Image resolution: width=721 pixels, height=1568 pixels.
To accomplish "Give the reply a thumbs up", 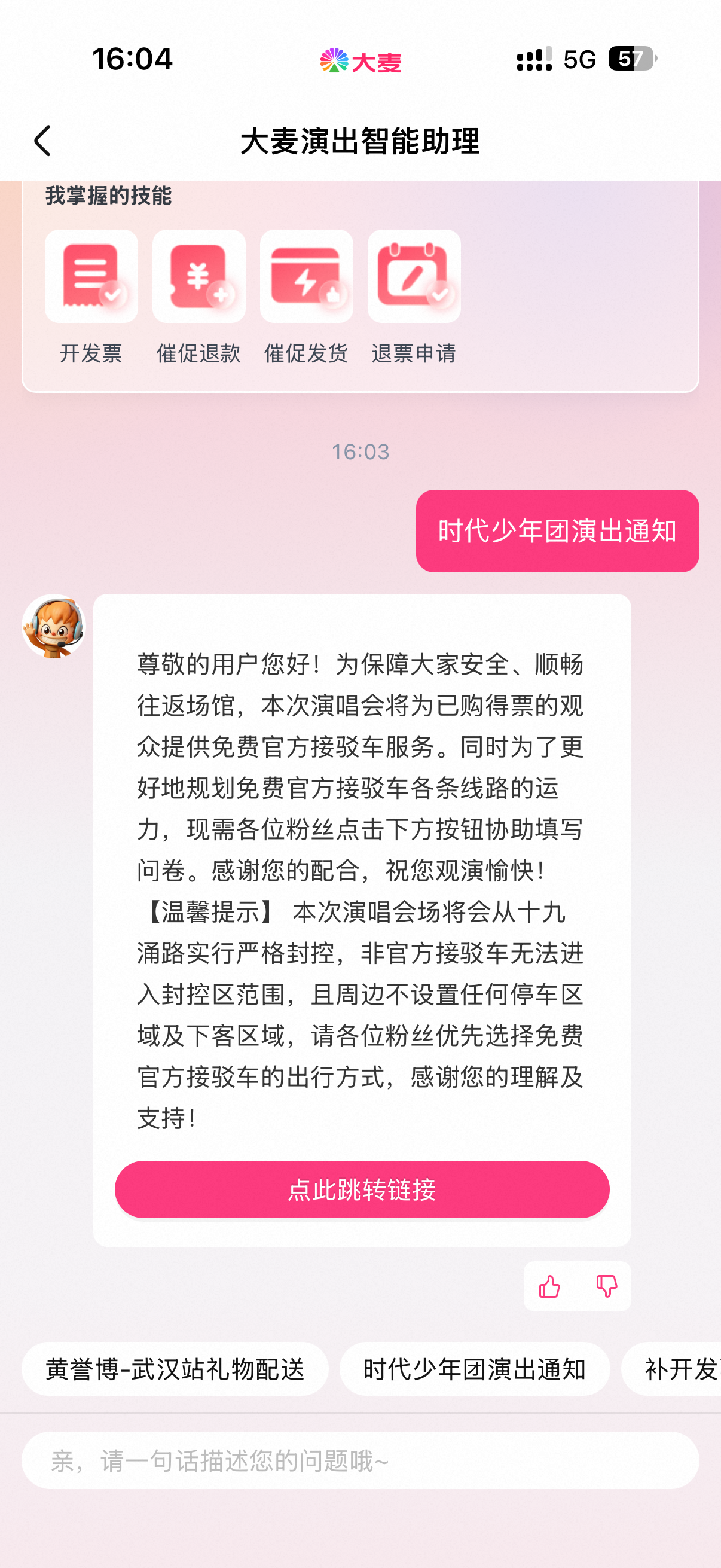I will coord(549,1286).
